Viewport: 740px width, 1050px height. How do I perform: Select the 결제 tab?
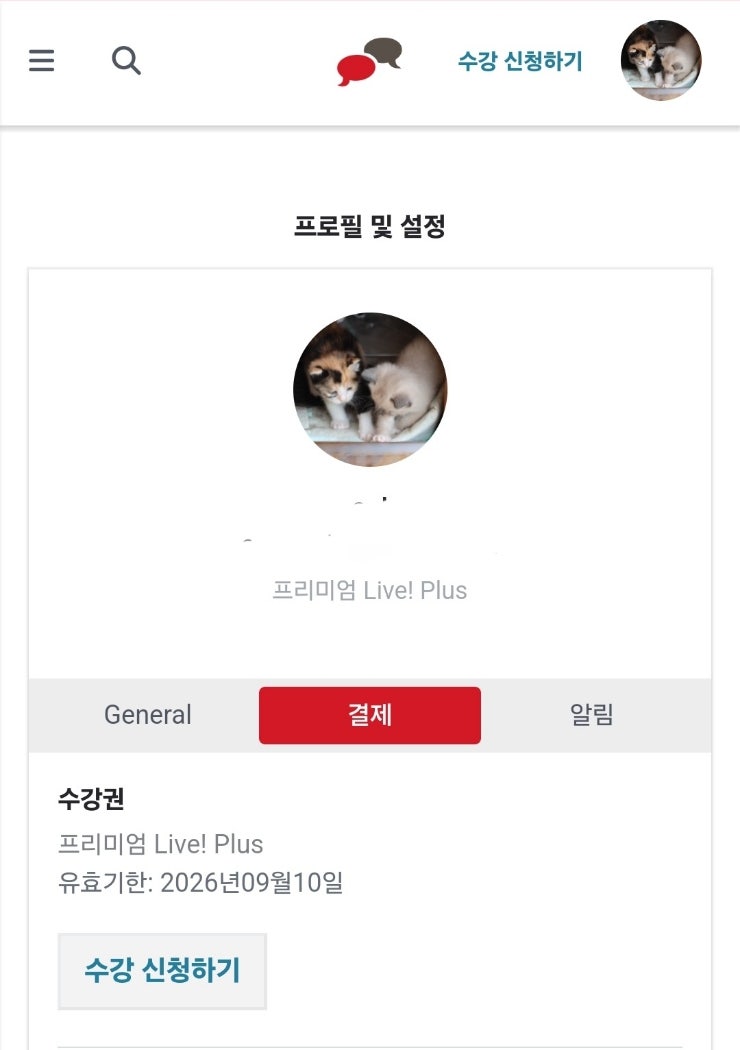(370, 715)
